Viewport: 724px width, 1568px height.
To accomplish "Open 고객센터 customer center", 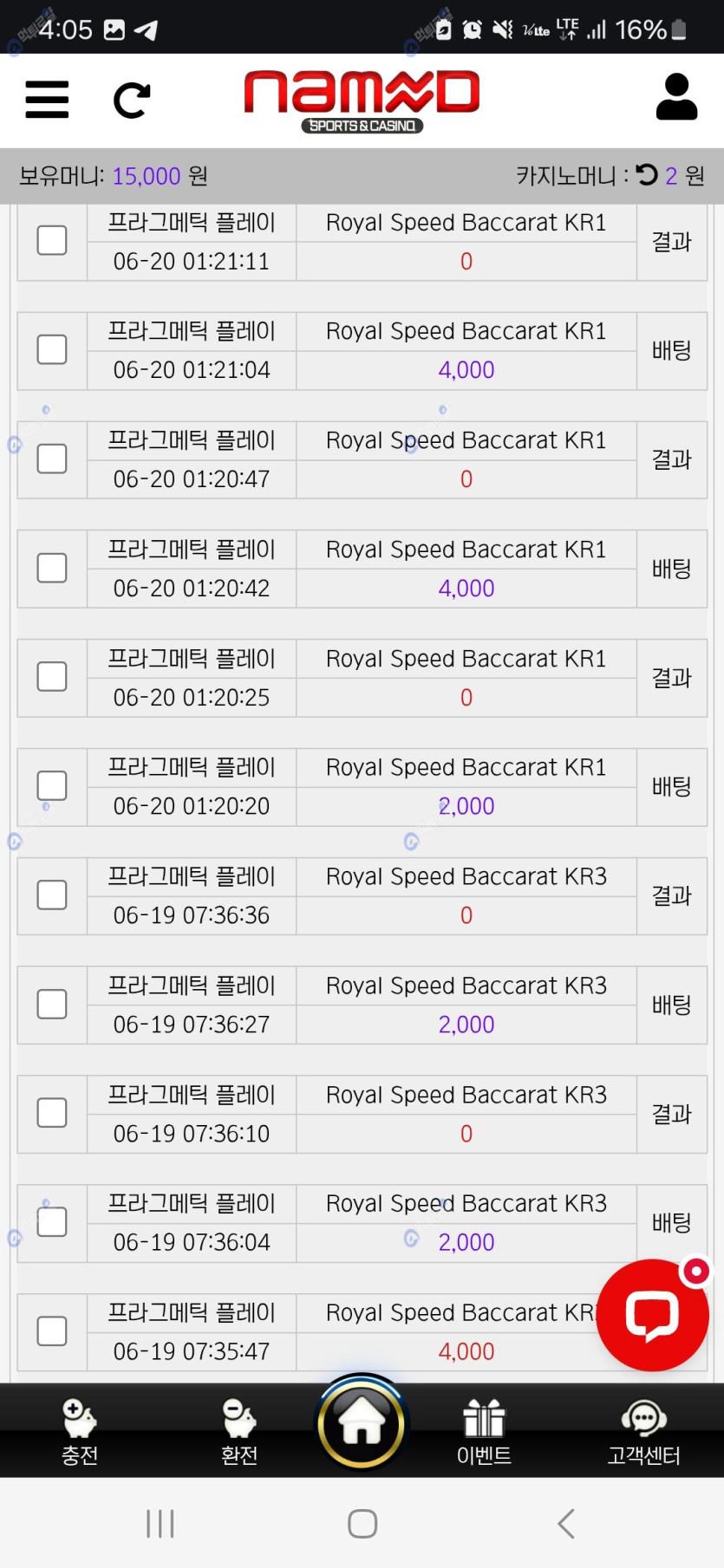I will pyautogui.click(x=643, y=1431).
